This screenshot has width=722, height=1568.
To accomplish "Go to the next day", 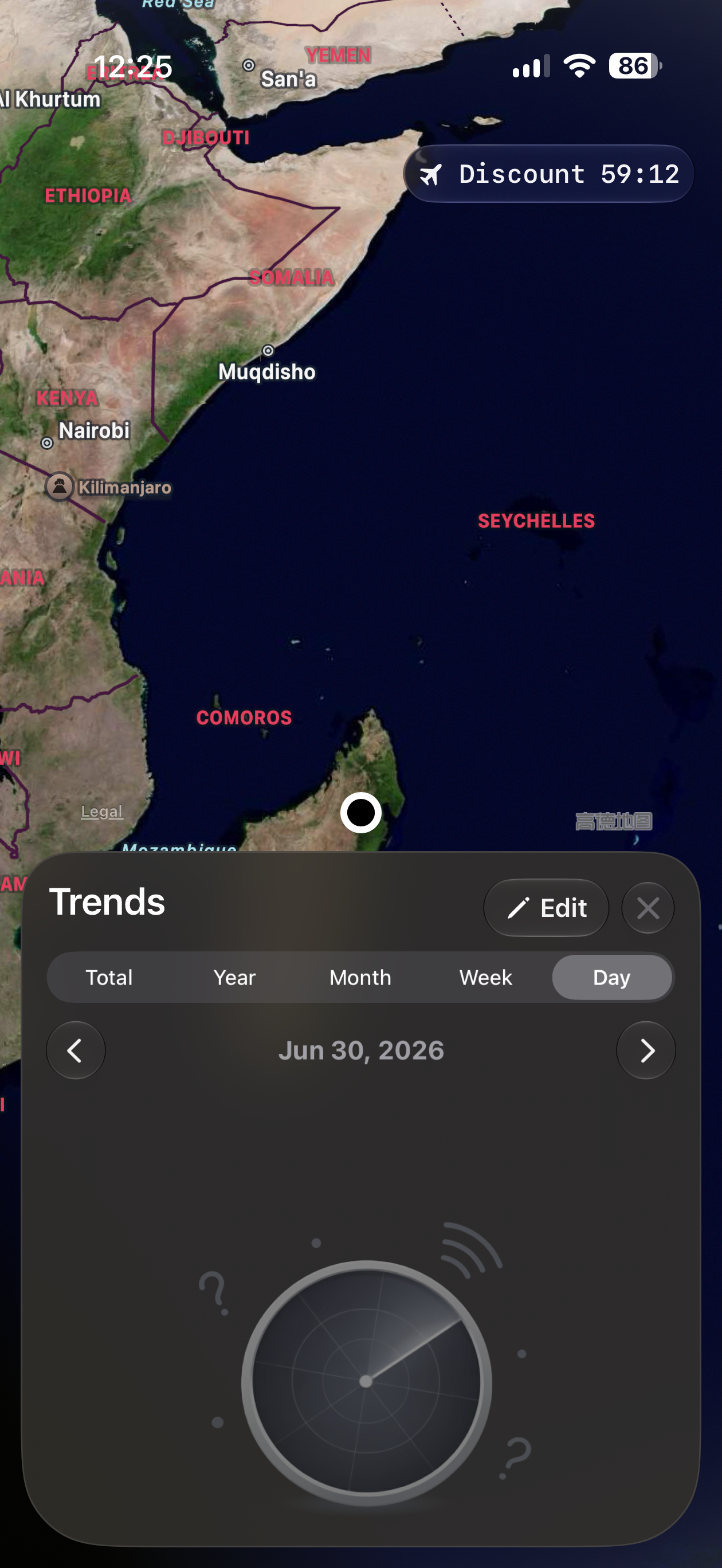I will [x=646, y=1050].
